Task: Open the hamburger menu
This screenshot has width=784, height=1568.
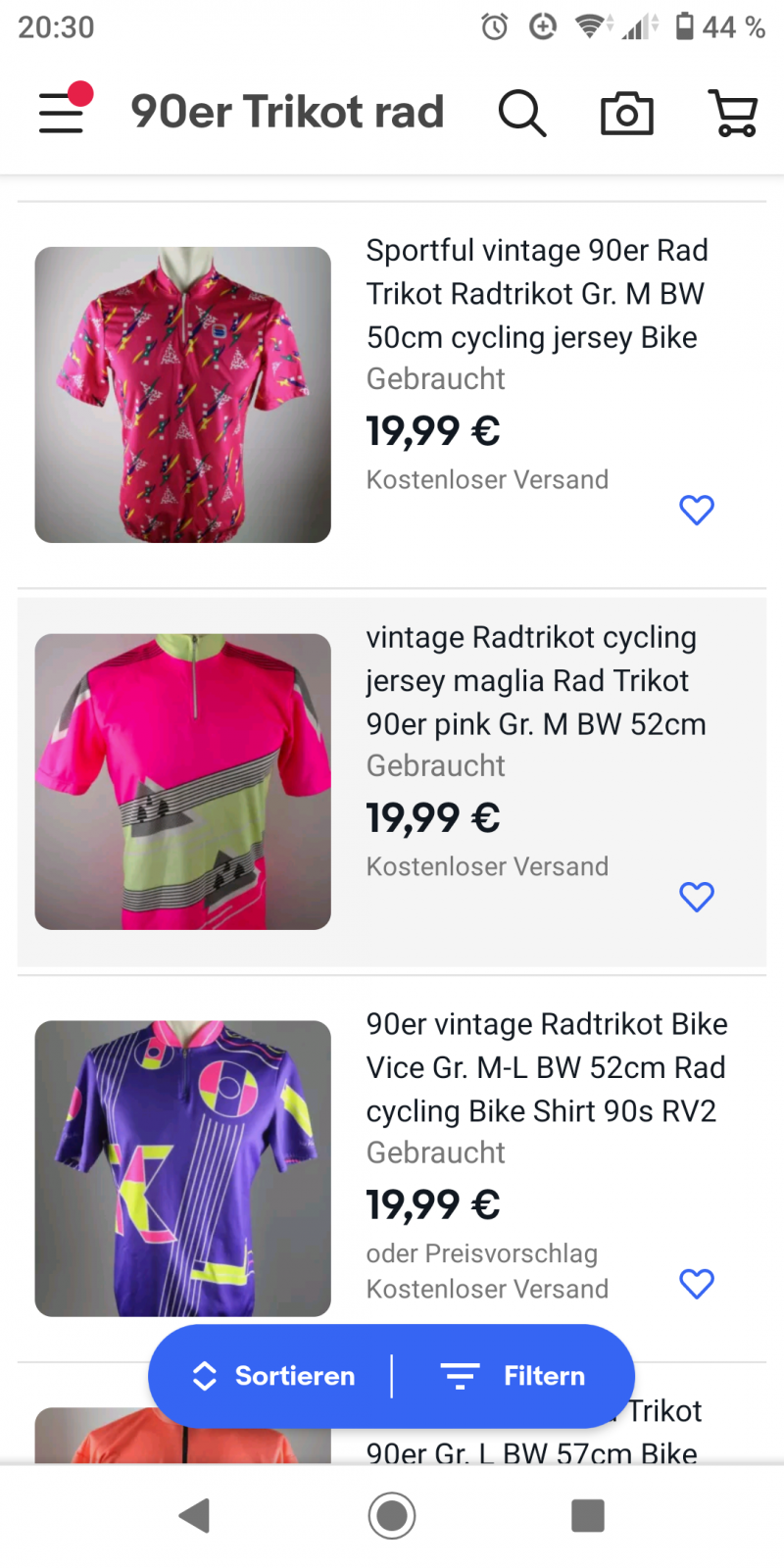Action: coord(62,113)
